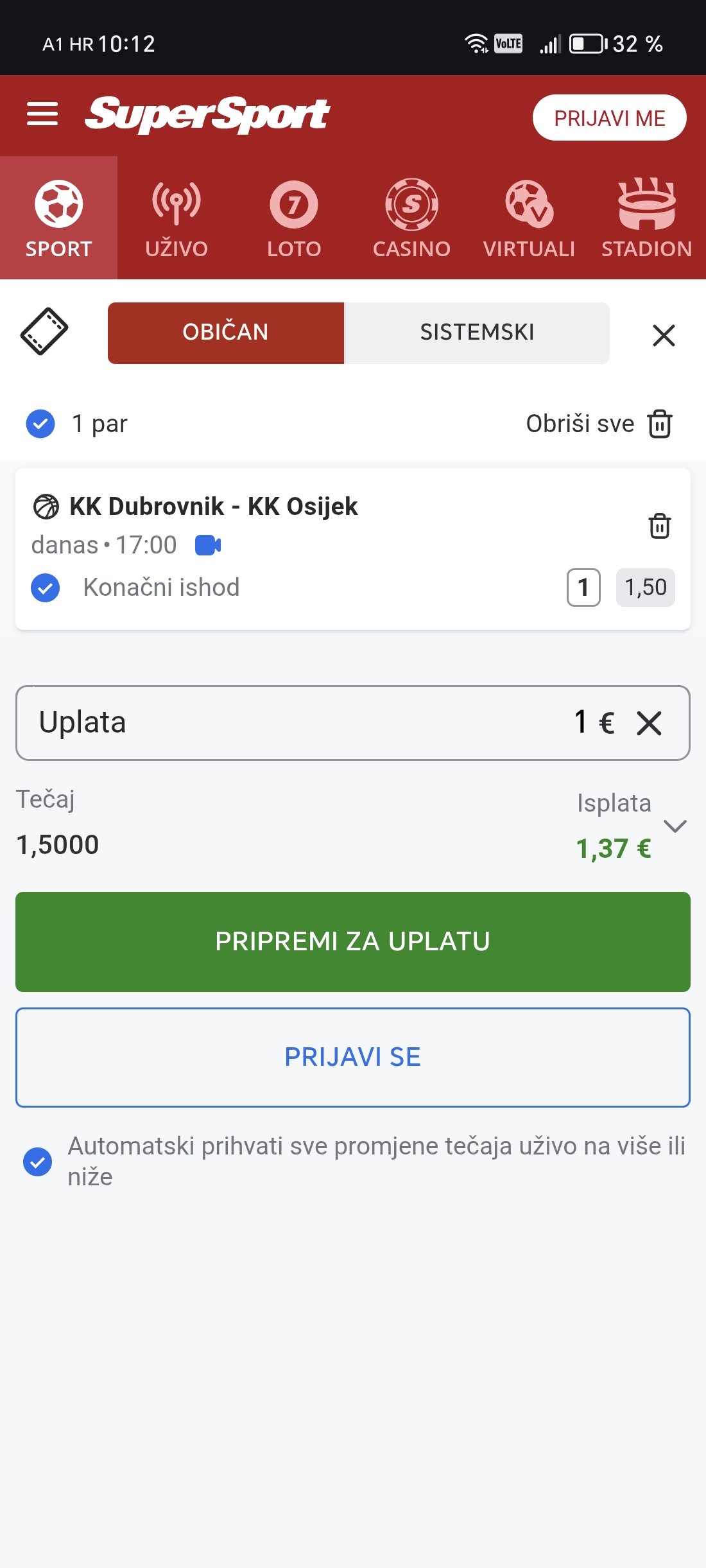This screenshot has height=1568, width=706.
Task: Remove the KK Dubrovnik - KK Osijek bet
Action: tap(659, 526)
